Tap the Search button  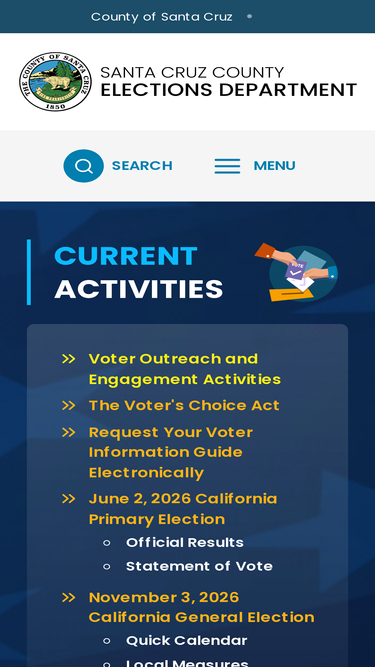coord(118,165)
